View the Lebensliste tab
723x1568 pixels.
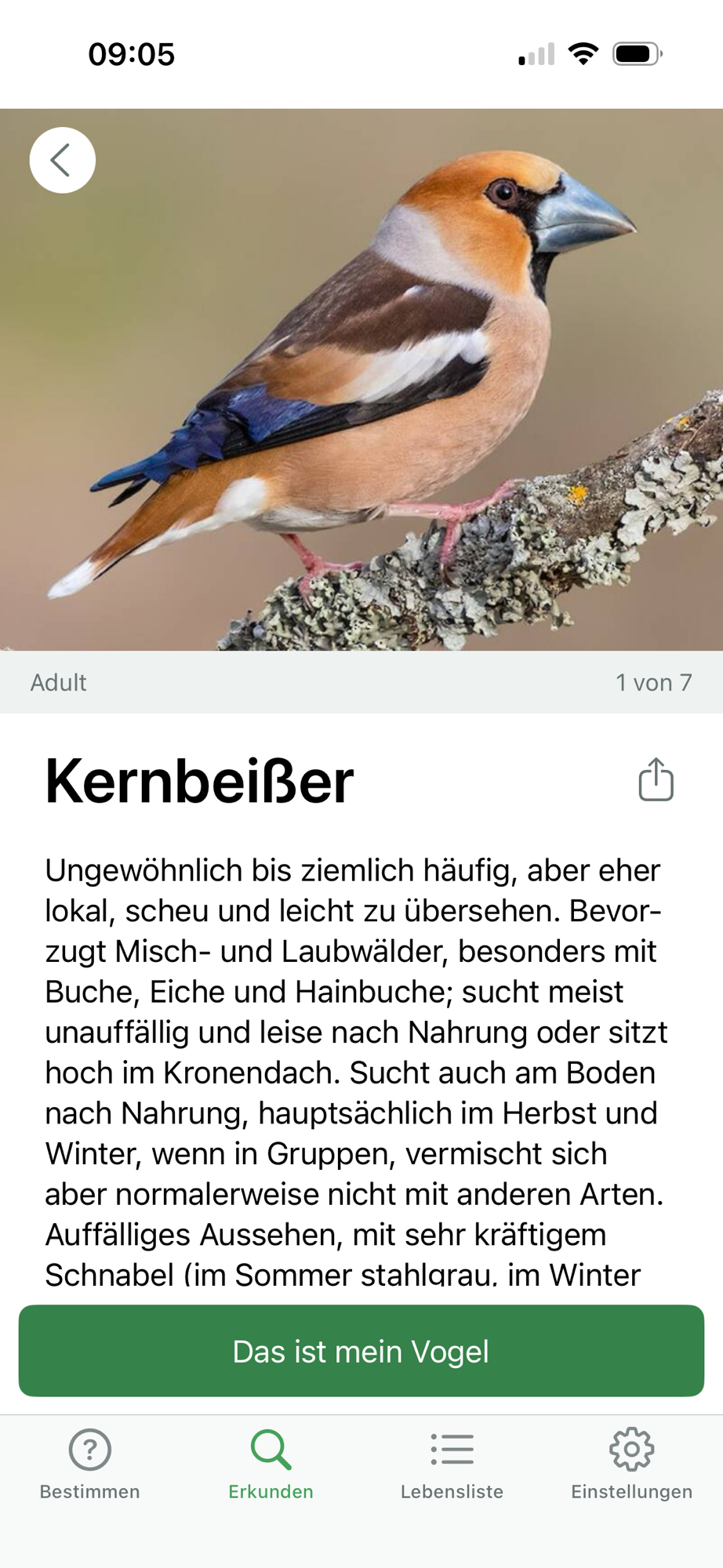[452, 1463]
